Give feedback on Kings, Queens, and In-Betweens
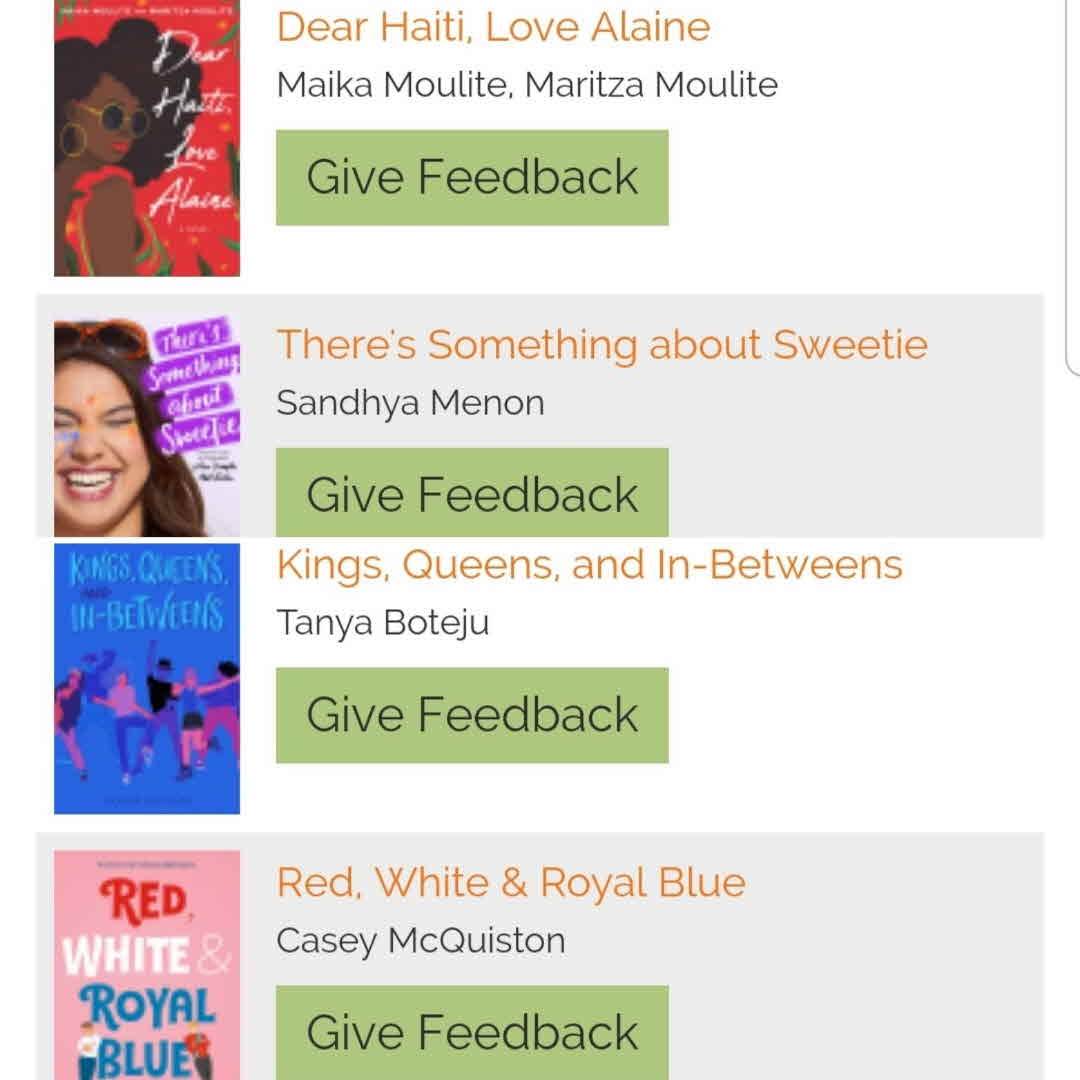 pyautogui.click(x=472, y=715)
